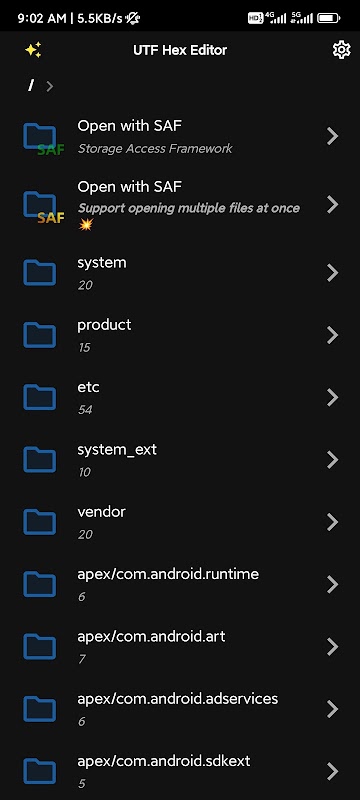Image resolution: width=360 pixels, height=800 pixels.
Task: Open apex/com.android.runtime folder
Action: [180, 584]
